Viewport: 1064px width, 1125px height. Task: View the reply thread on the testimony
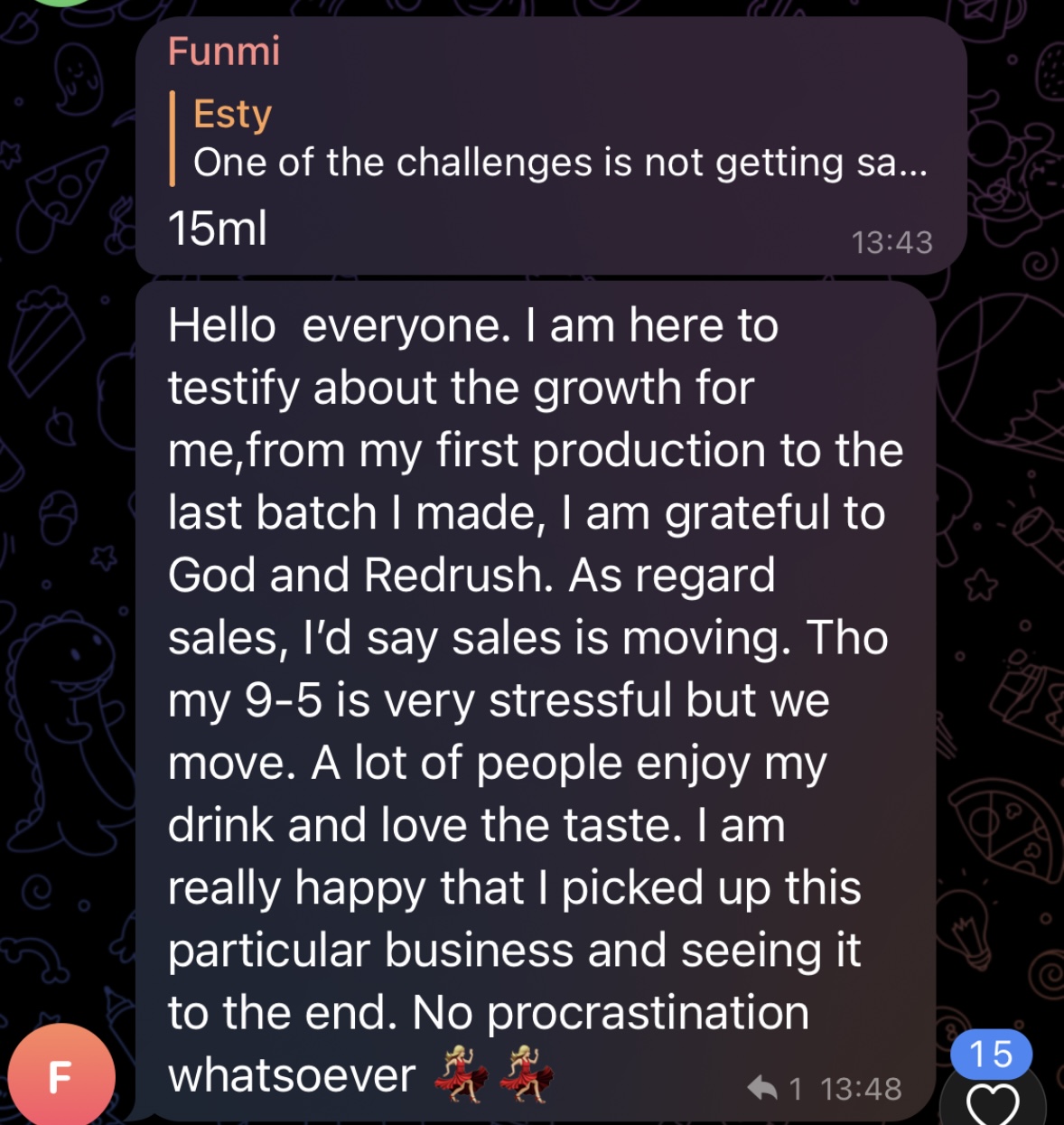coord(775,1088)
